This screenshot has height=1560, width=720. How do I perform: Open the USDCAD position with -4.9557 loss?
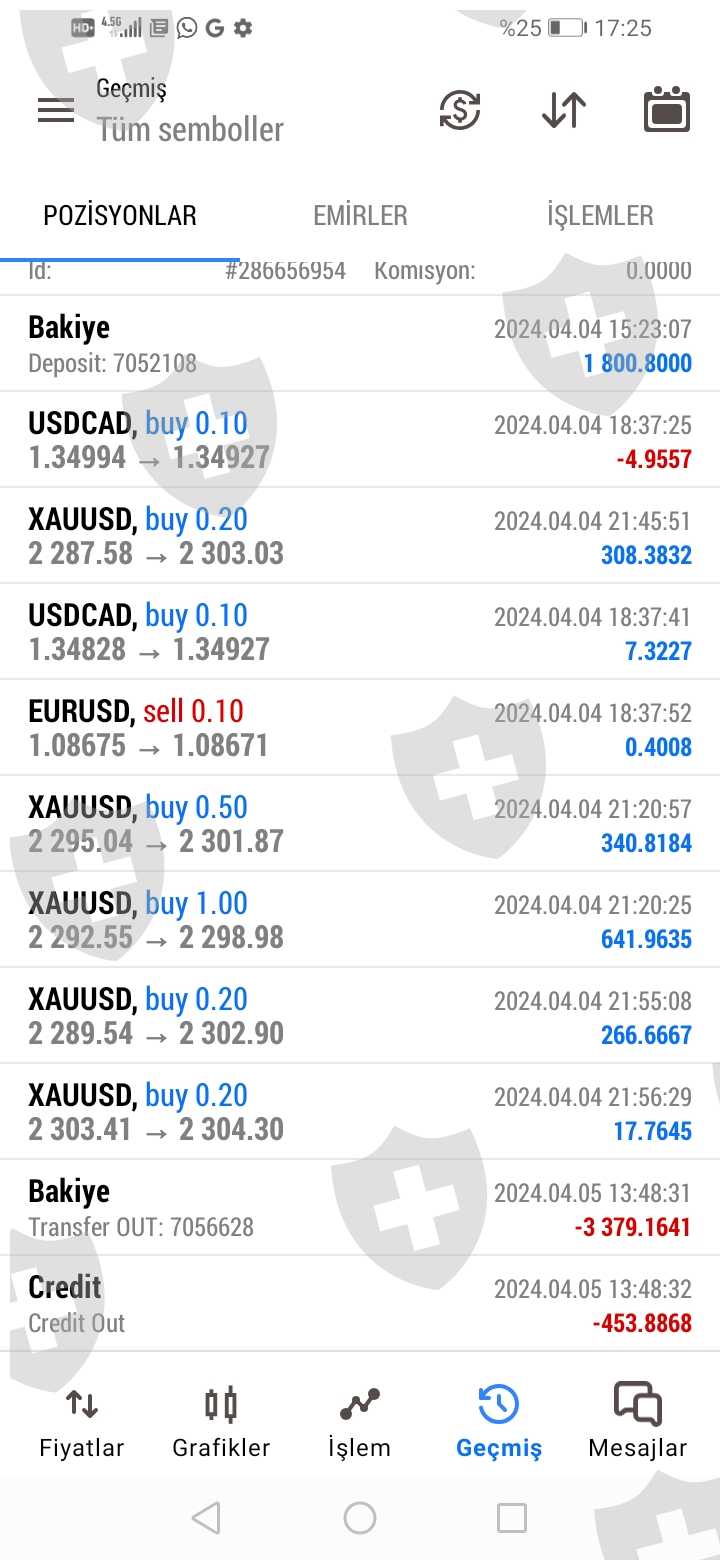(x=360, y=440)
